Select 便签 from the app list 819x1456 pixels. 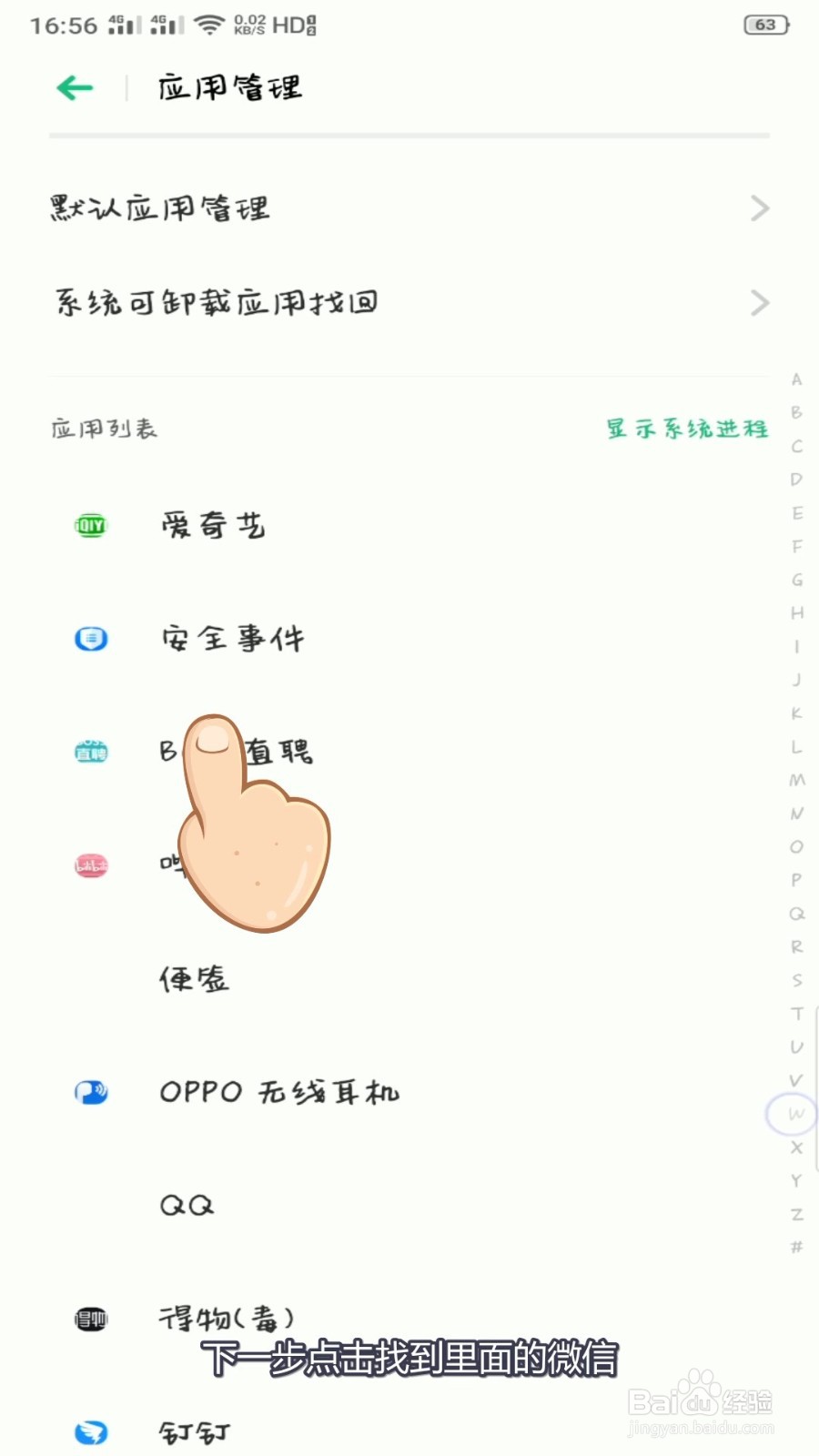[192, 978]
